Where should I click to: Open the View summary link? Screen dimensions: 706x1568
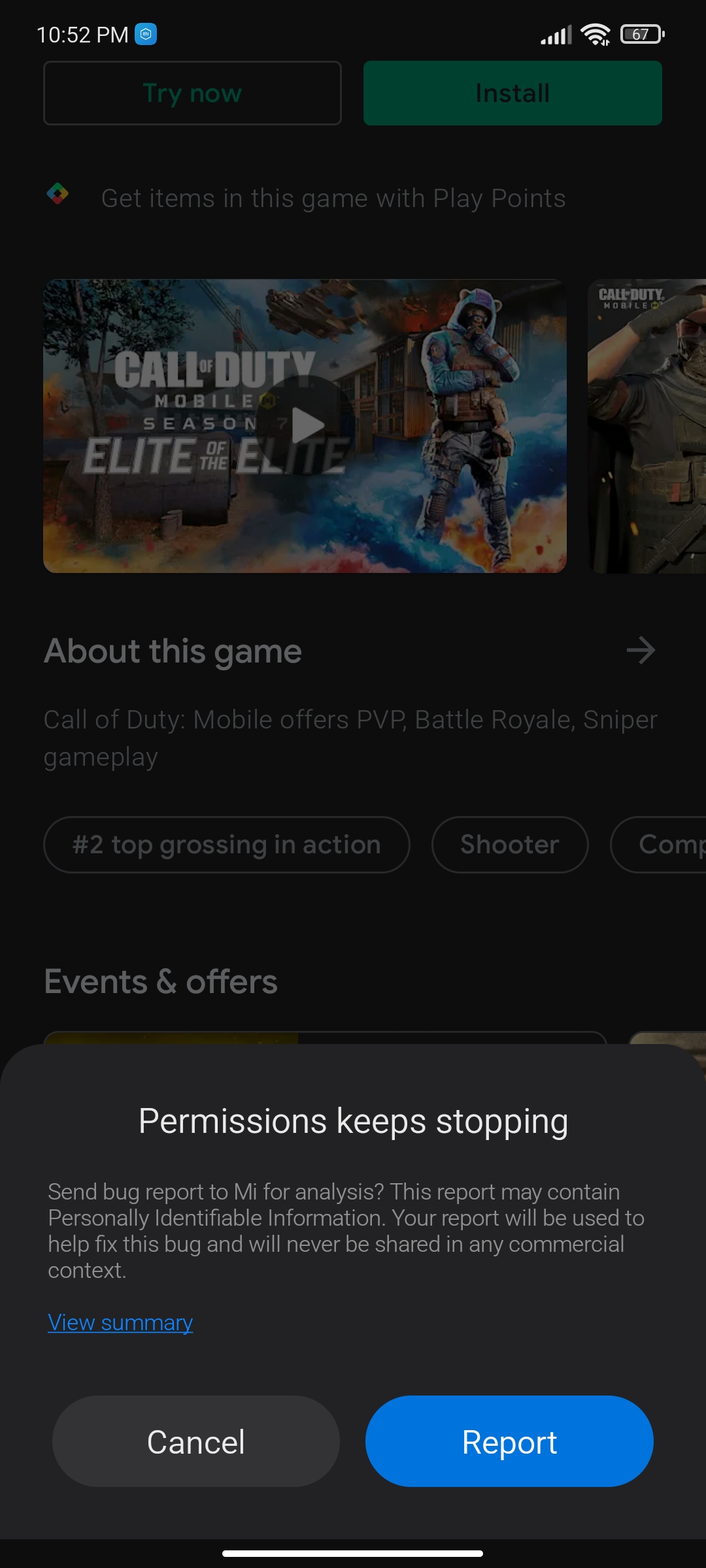tap(120, 1322)
